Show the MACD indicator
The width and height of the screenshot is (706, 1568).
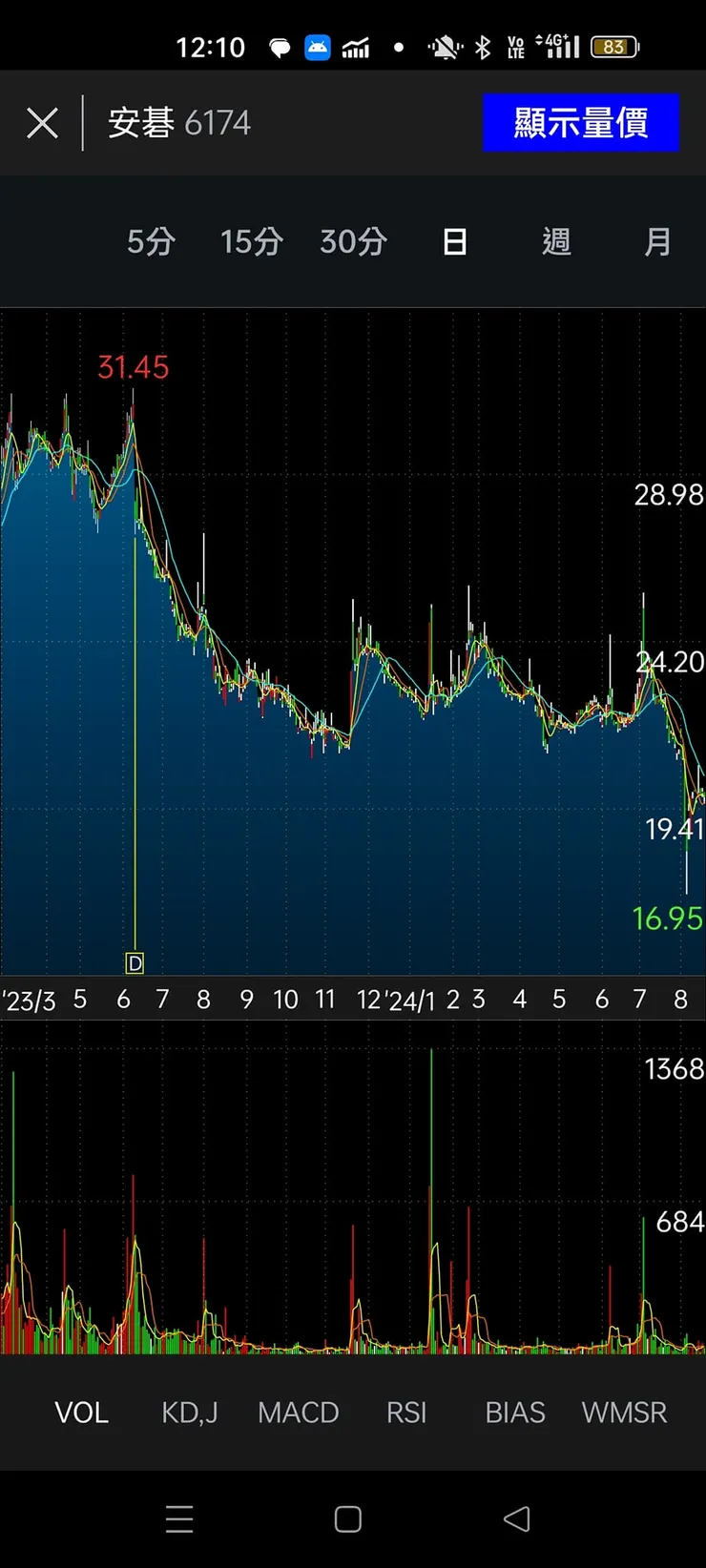pos(298,1413)
